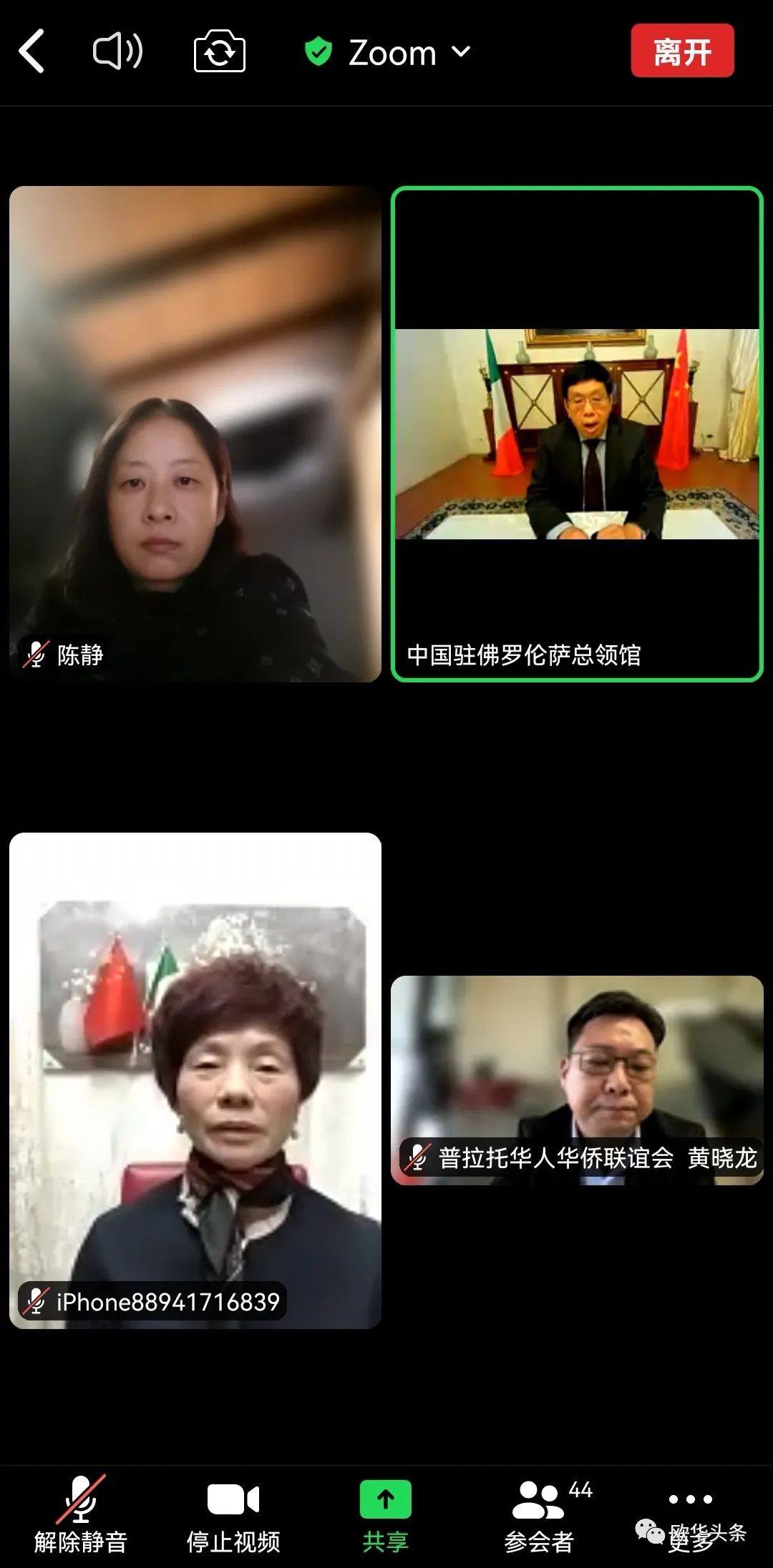Leave the meeting with the red 离开 button

pos(682,51)
